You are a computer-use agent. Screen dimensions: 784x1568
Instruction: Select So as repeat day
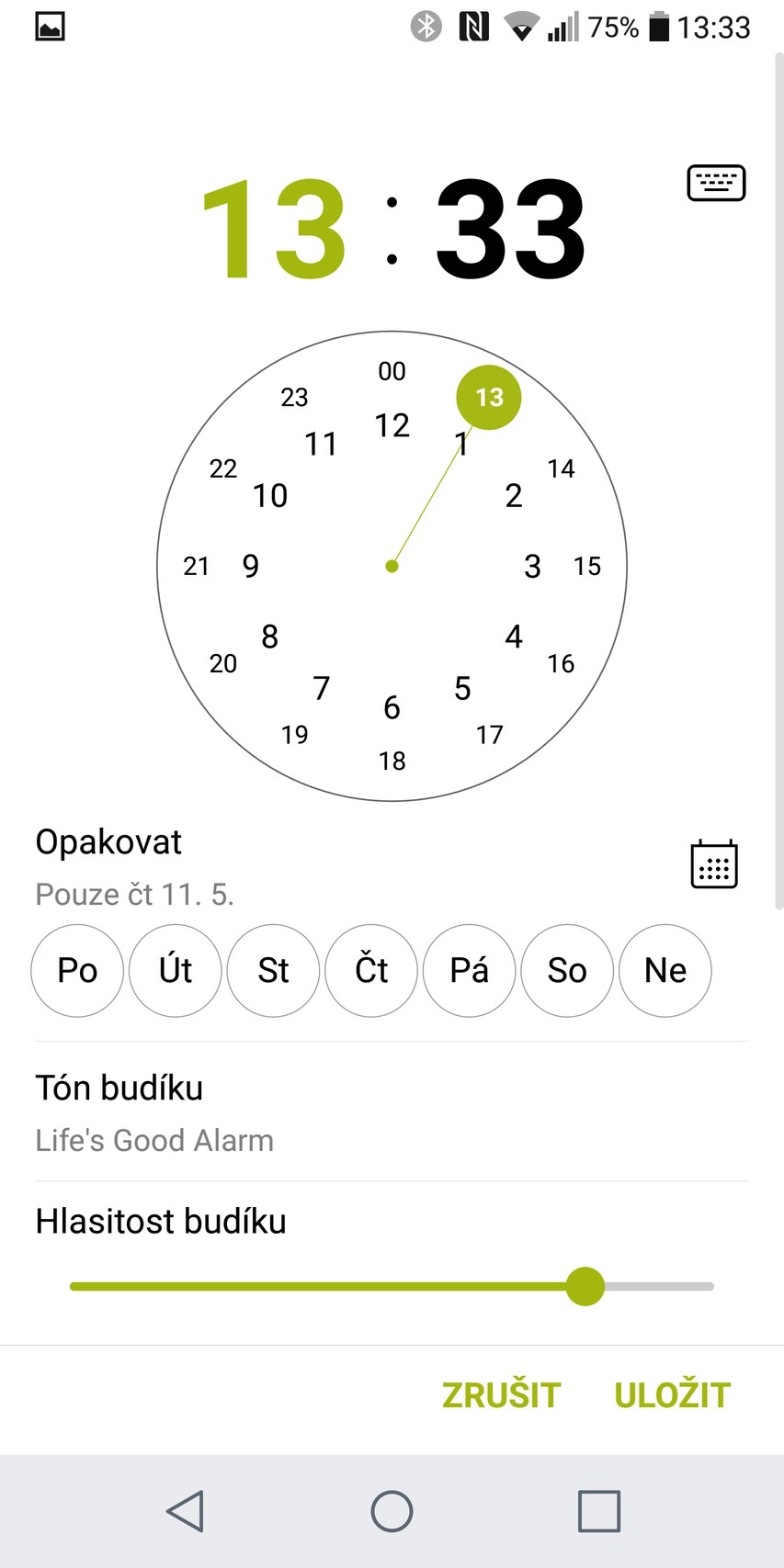[567, 971]
